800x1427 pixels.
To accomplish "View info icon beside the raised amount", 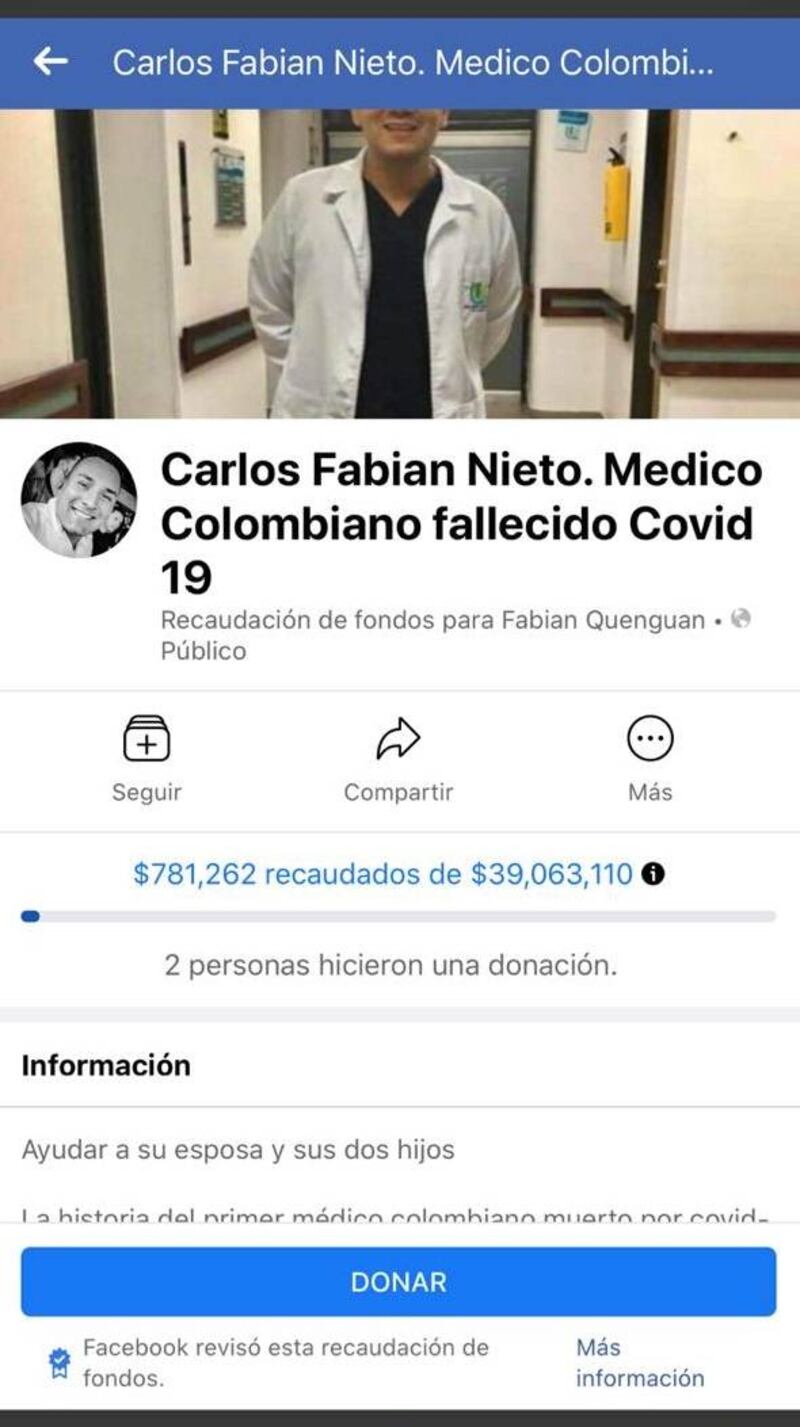I will click(654, 875).
